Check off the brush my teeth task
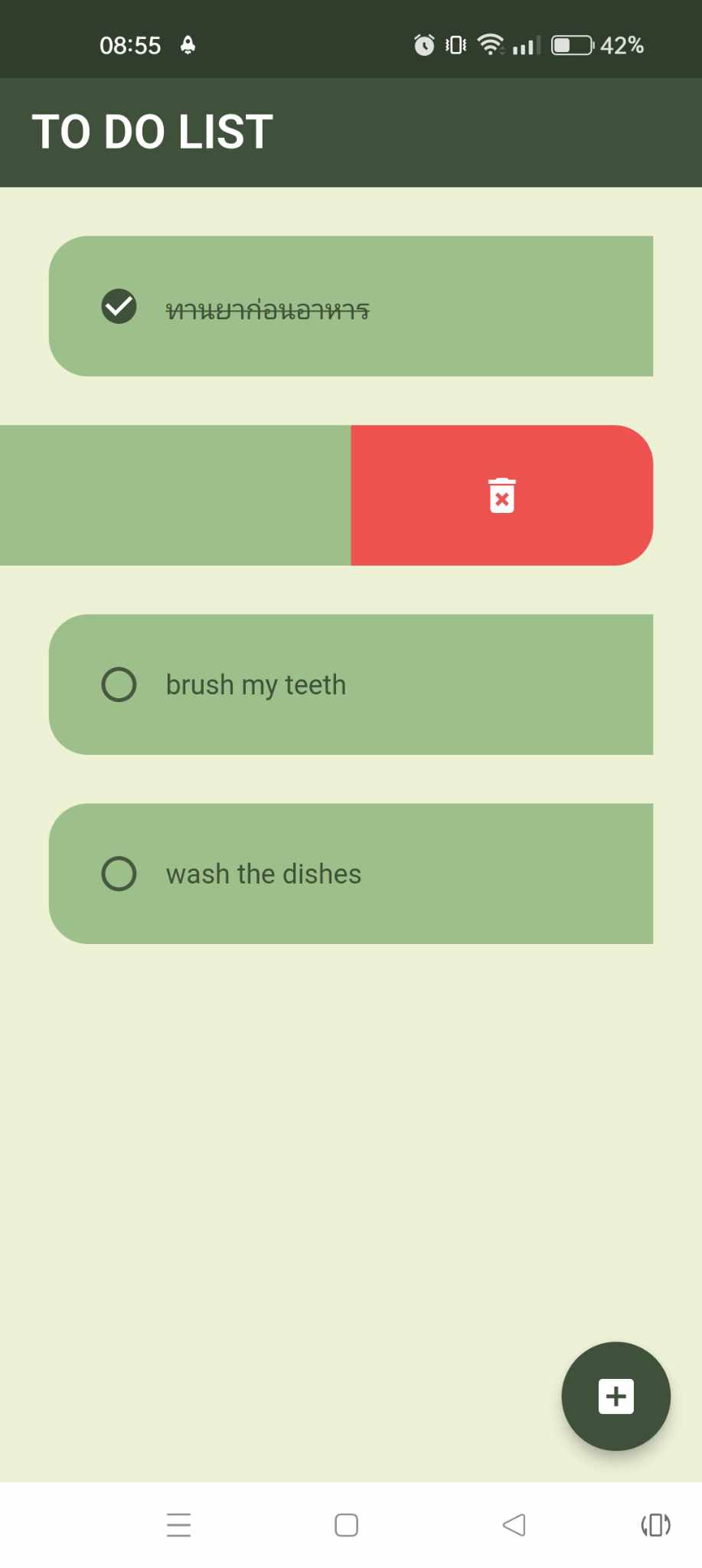Viewport: 702px width, 1568px height. tap(119, 684)
